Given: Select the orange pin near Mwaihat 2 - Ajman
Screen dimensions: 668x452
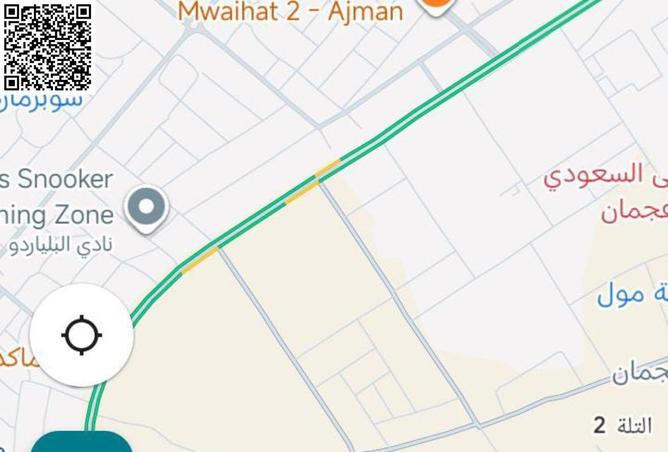Looking at the screenshot, I should [x=435, y=5].
